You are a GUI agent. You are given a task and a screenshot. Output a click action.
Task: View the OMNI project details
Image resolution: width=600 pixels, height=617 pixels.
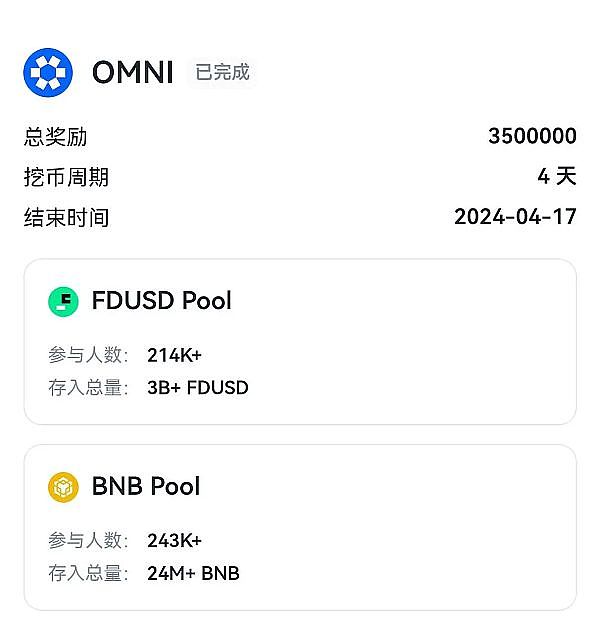point(132,72)
